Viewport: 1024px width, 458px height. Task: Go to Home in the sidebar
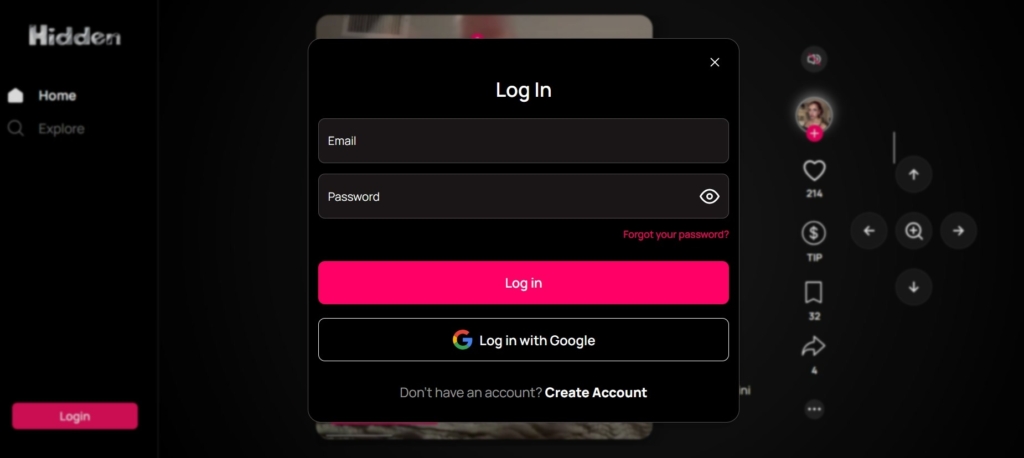57,96
